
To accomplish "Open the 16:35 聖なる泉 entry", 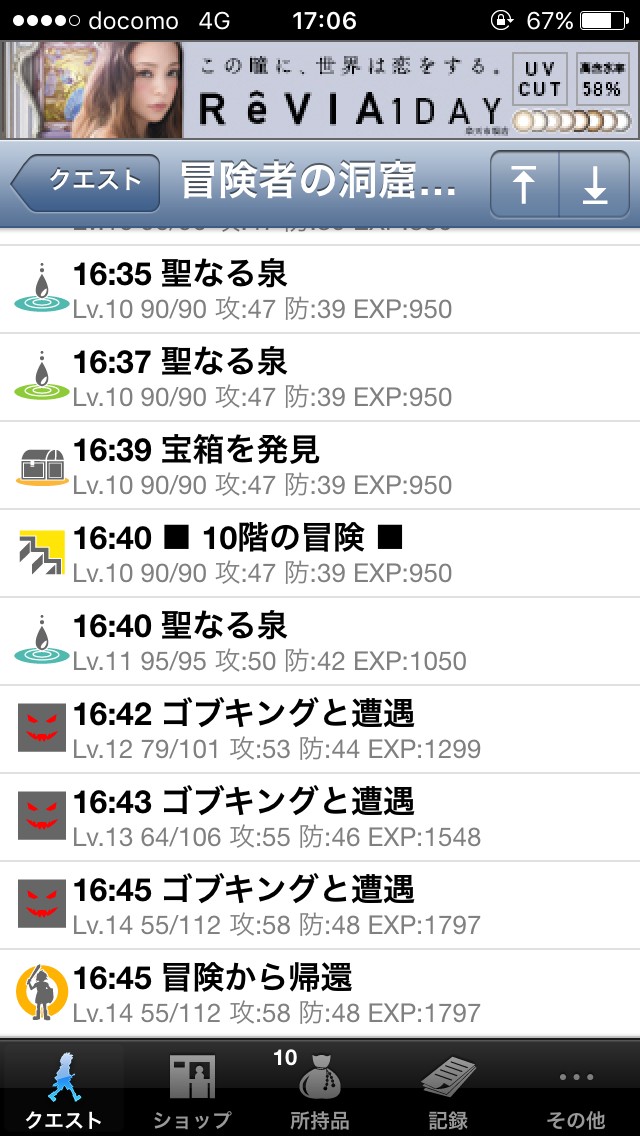I will click(320, 290).
